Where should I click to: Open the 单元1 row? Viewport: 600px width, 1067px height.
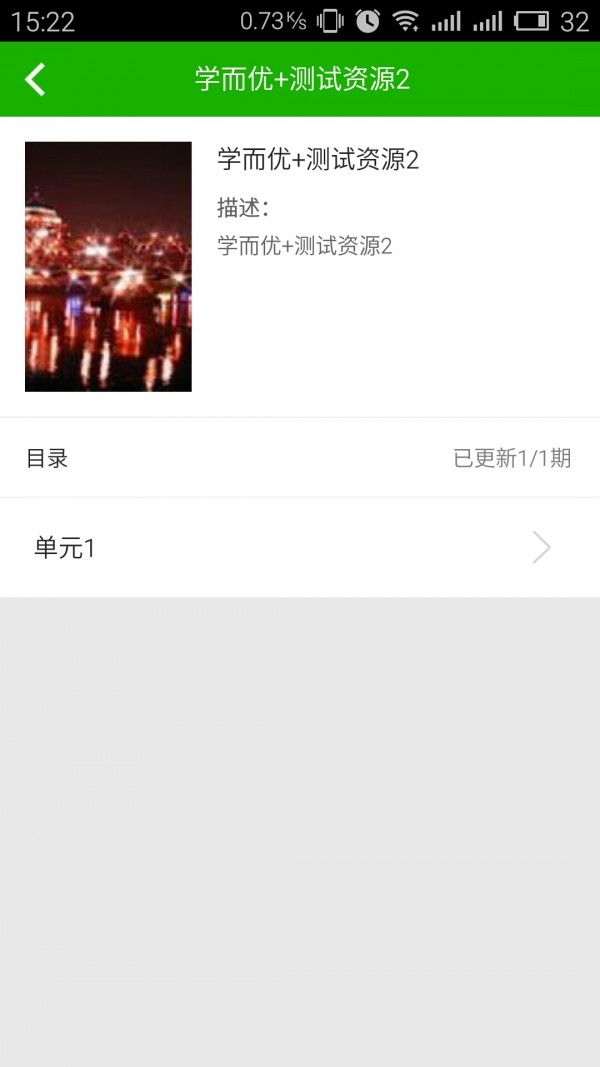(x=299, y=548)
